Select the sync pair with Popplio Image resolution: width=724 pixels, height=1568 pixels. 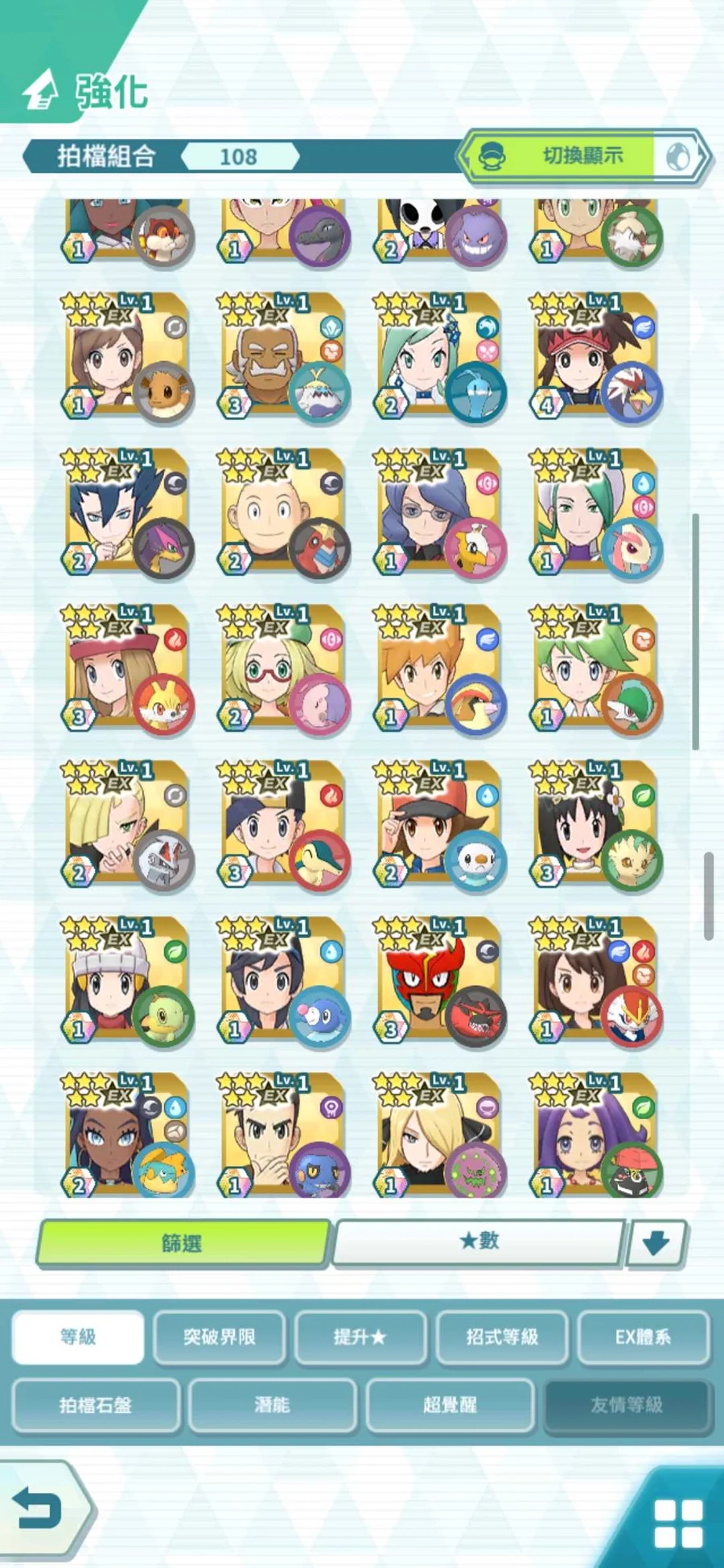coord(282,980)
